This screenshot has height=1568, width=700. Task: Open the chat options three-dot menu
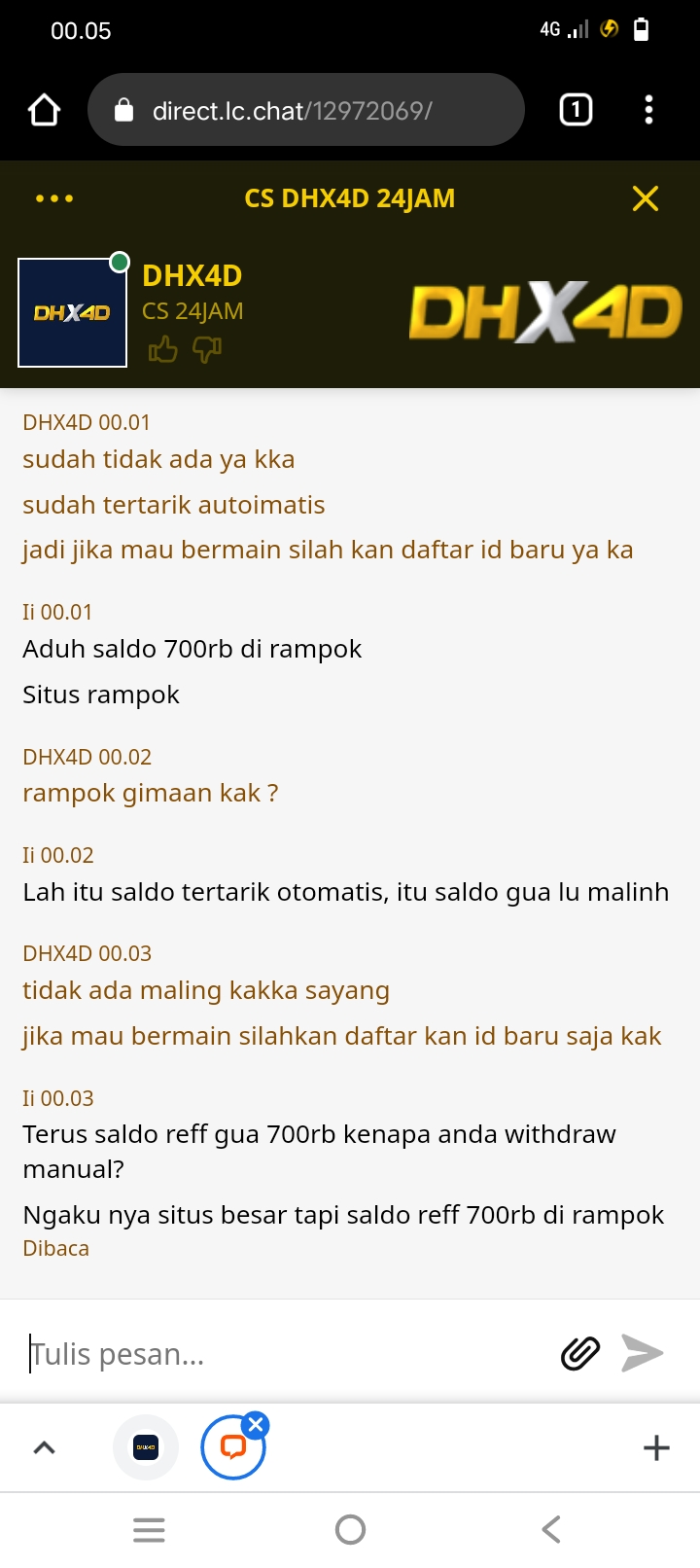point(54,198)
